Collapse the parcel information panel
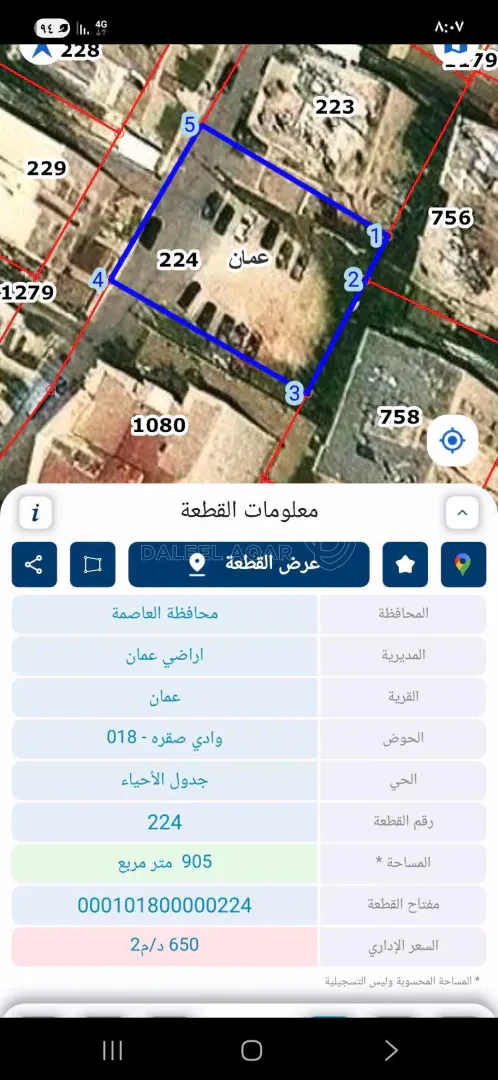The image size is (498, 1080). (x=462, y=512)
